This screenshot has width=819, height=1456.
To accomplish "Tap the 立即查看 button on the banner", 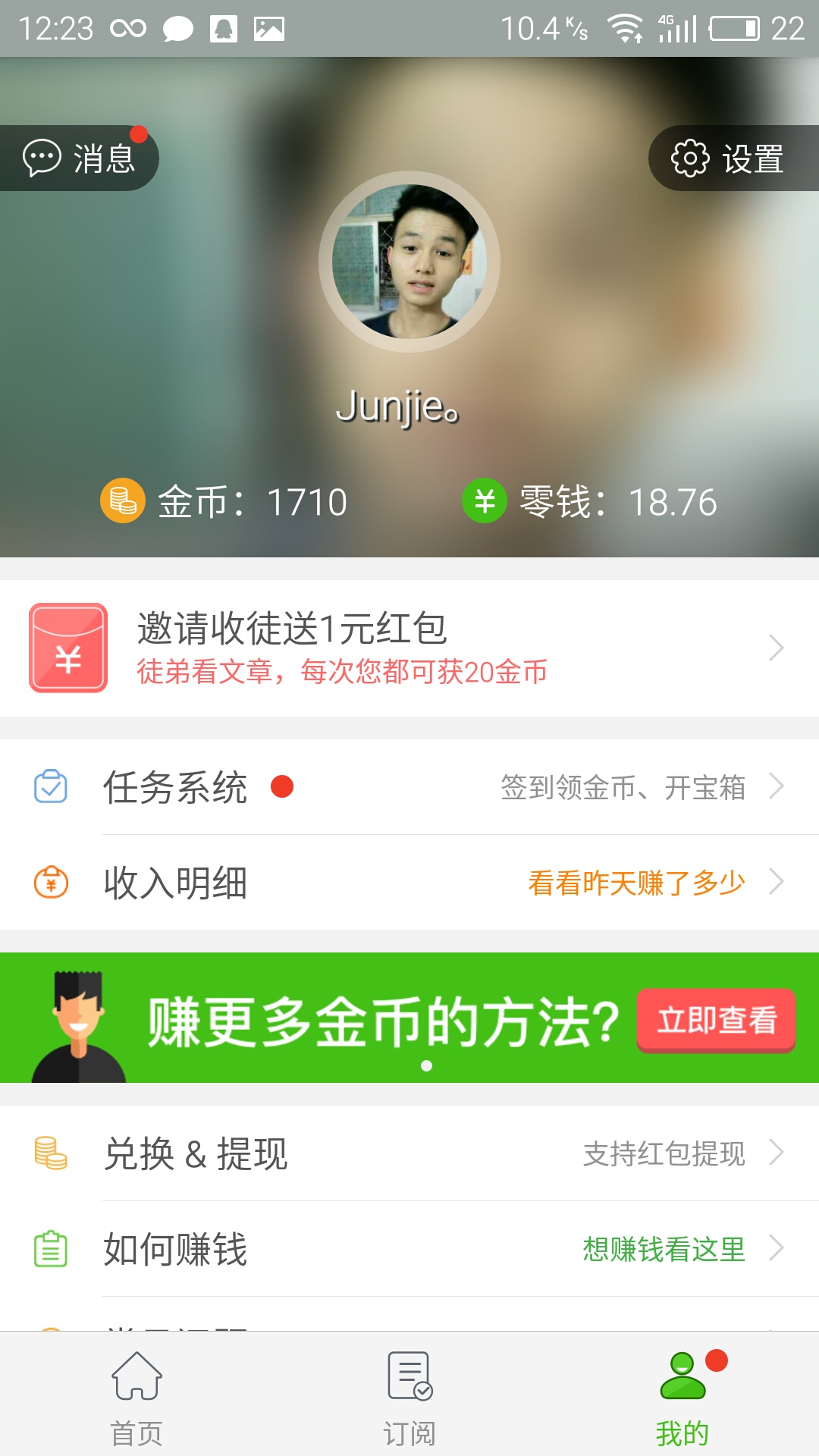I will (x=716, y=1020).
